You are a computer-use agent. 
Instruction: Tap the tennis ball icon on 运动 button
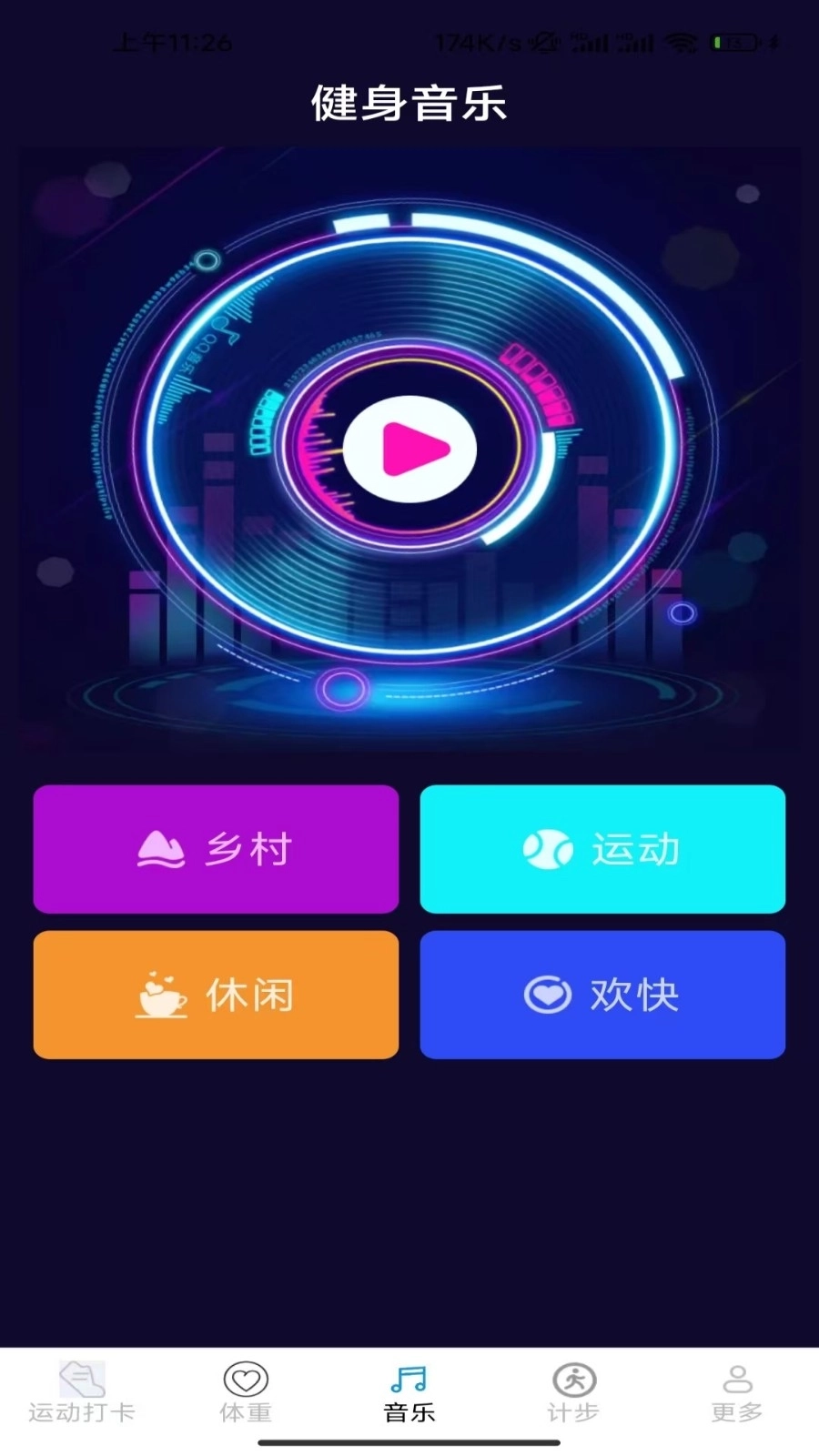tap(547, 849)
